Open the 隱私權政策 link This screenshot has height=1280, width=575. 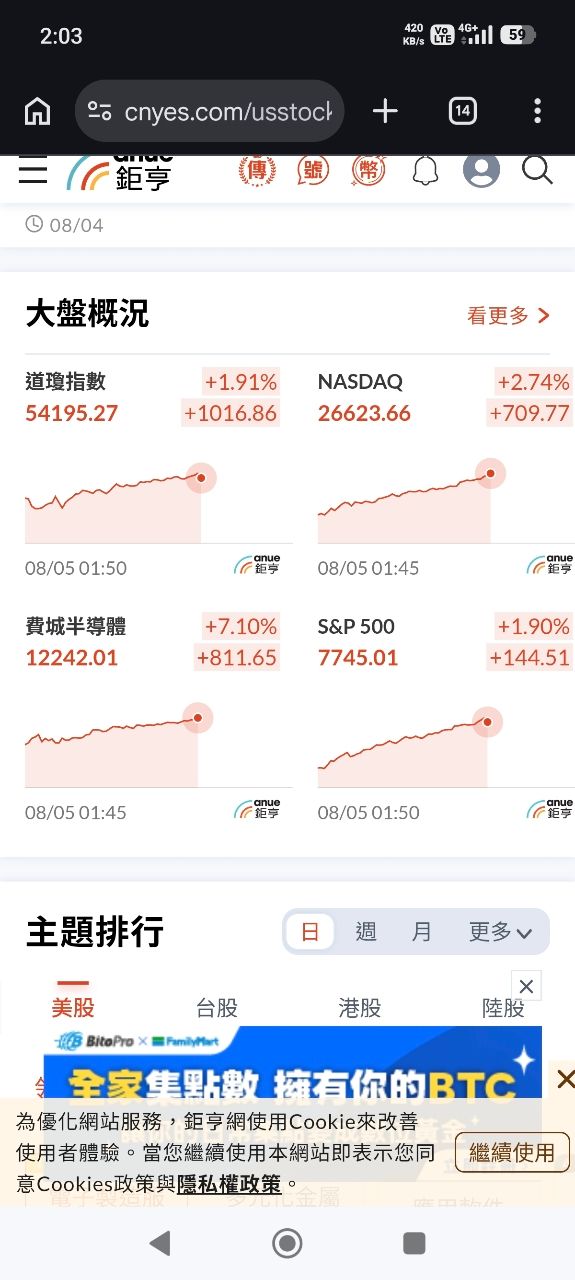point(229,1184)
